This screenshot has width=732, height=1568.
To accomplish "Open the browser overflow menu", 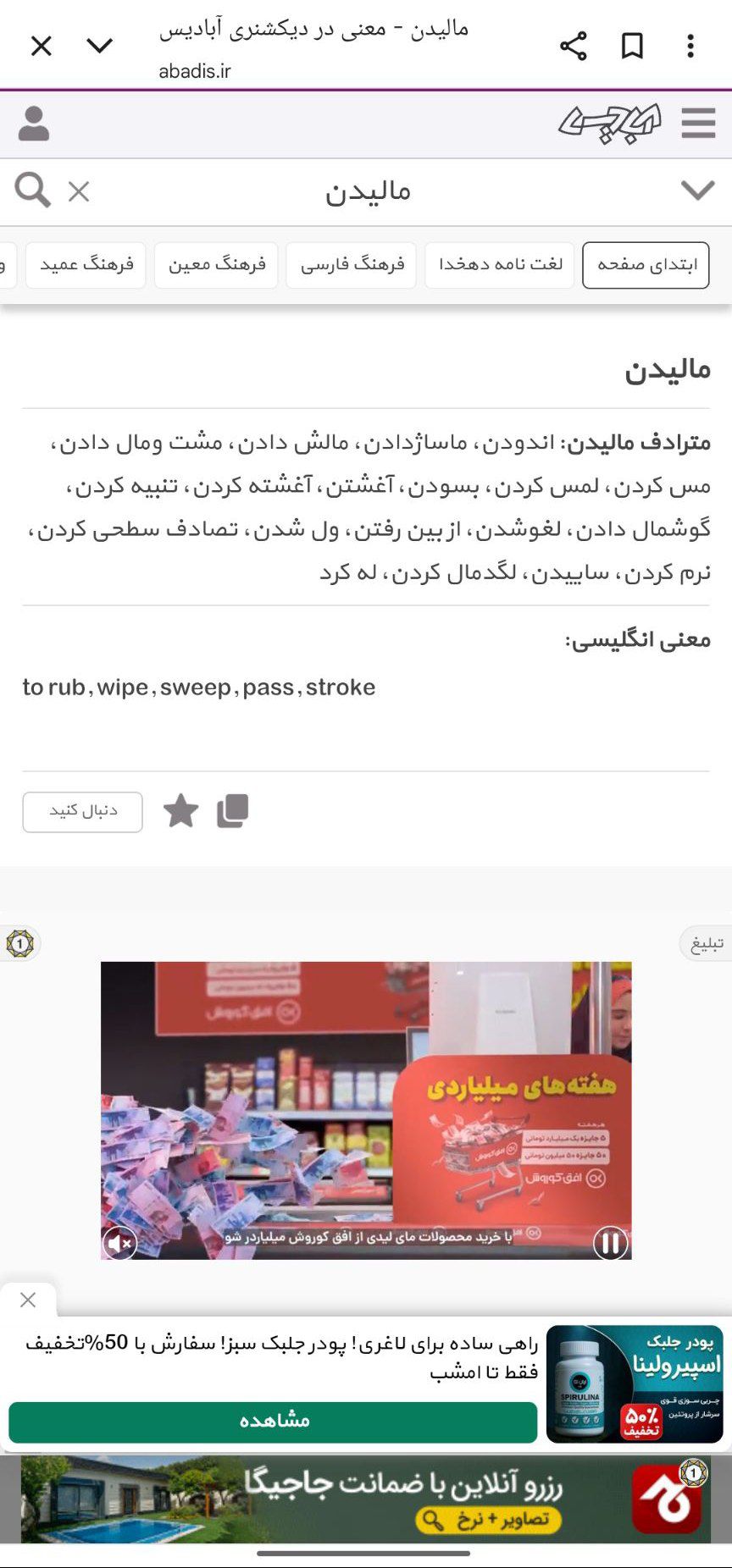I will point(690,46).
